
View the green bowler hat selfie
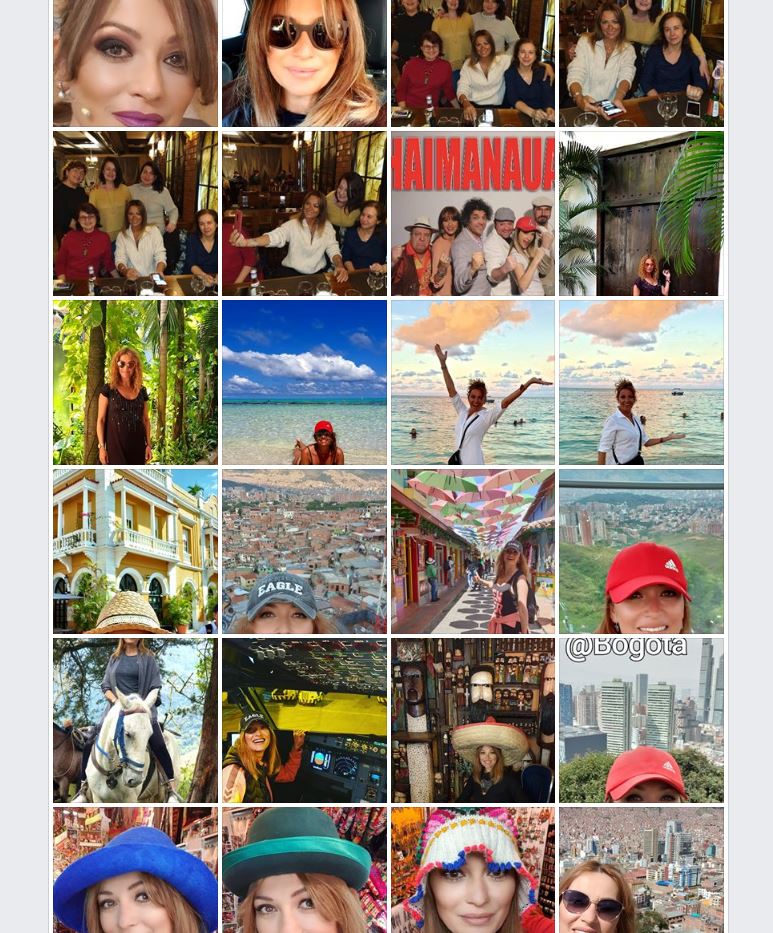[x=304, y=870]
